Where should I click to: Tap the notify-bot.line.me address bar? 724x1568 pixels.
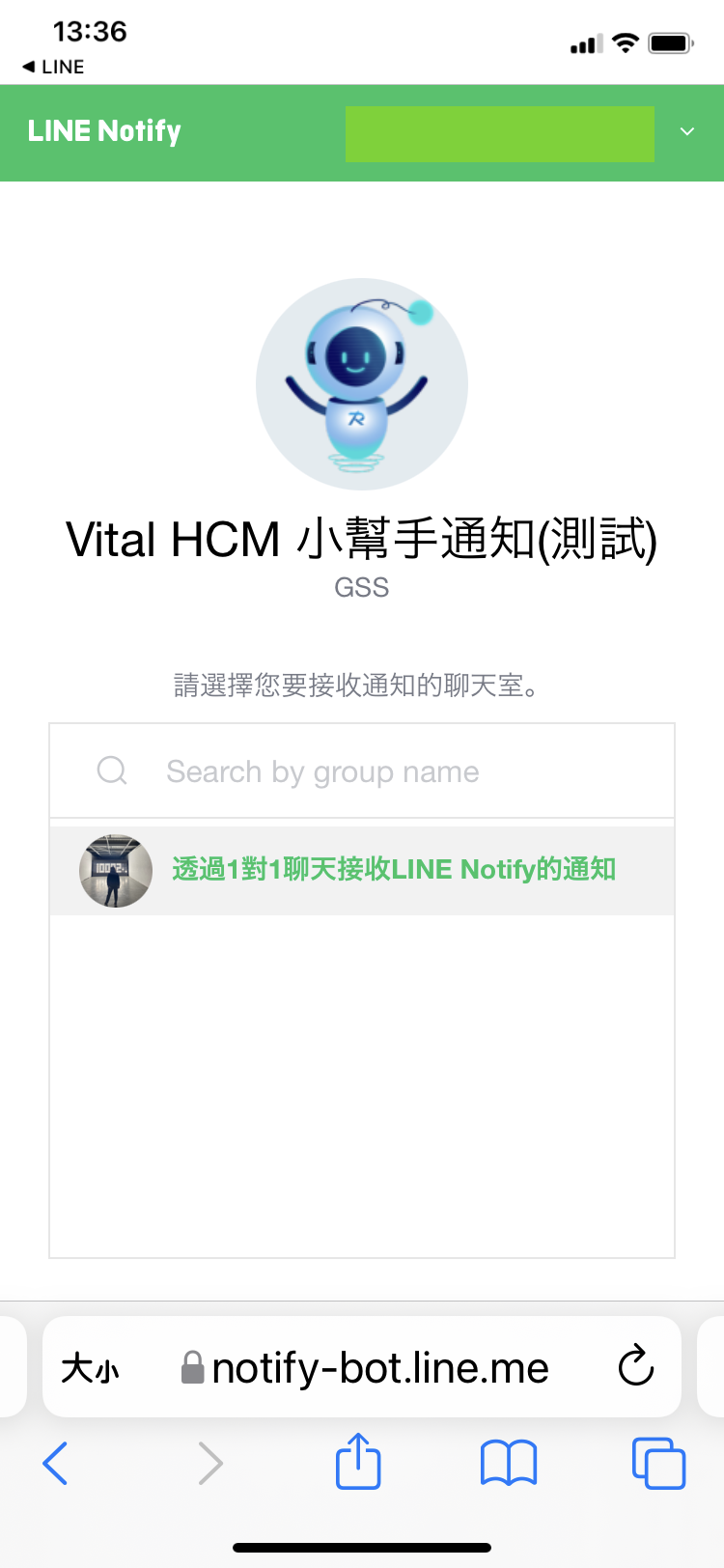pos(379,1368)
